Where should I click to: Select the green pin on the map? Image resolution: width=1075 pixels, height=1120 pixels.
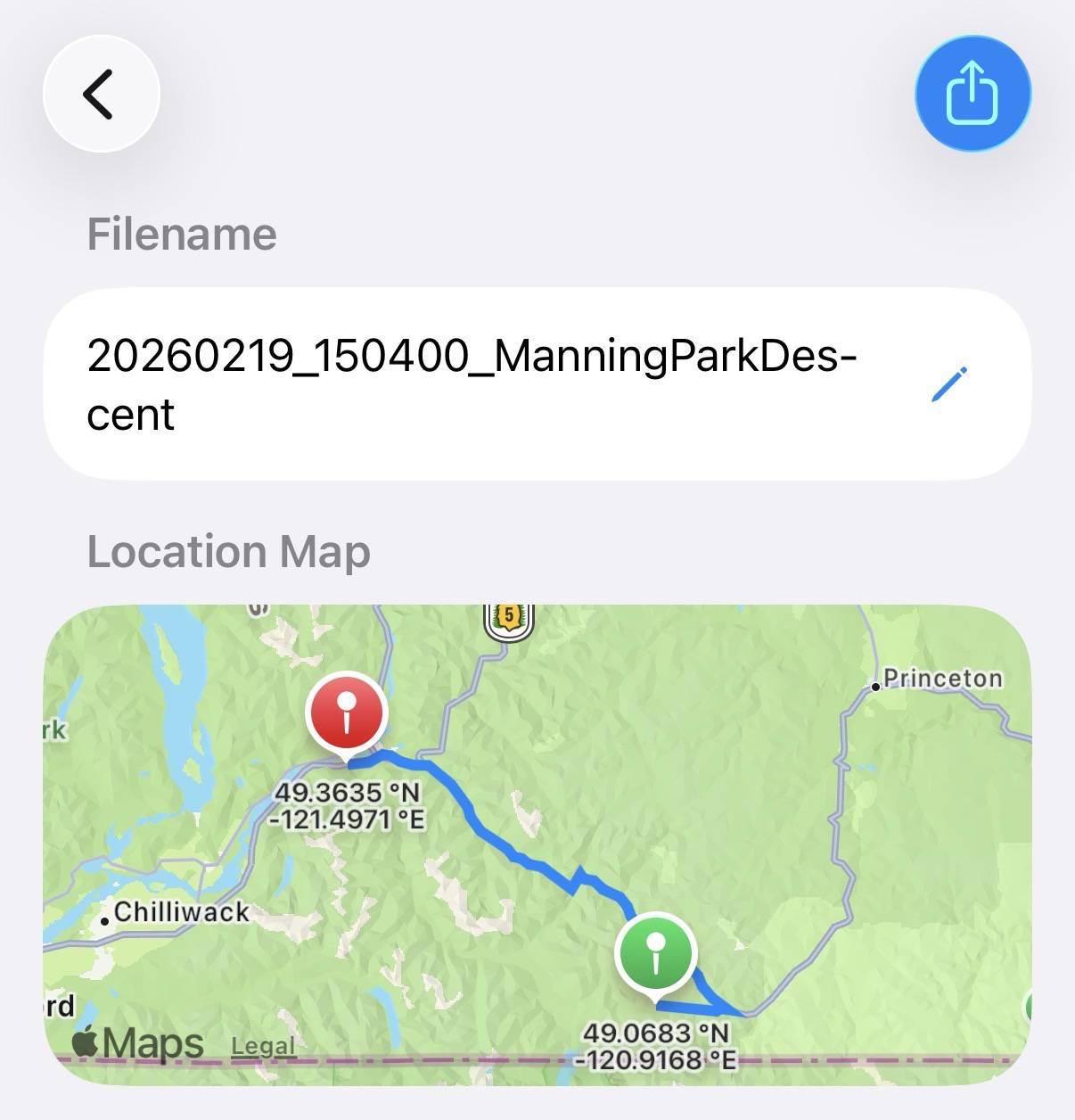(x=655, y=953)
